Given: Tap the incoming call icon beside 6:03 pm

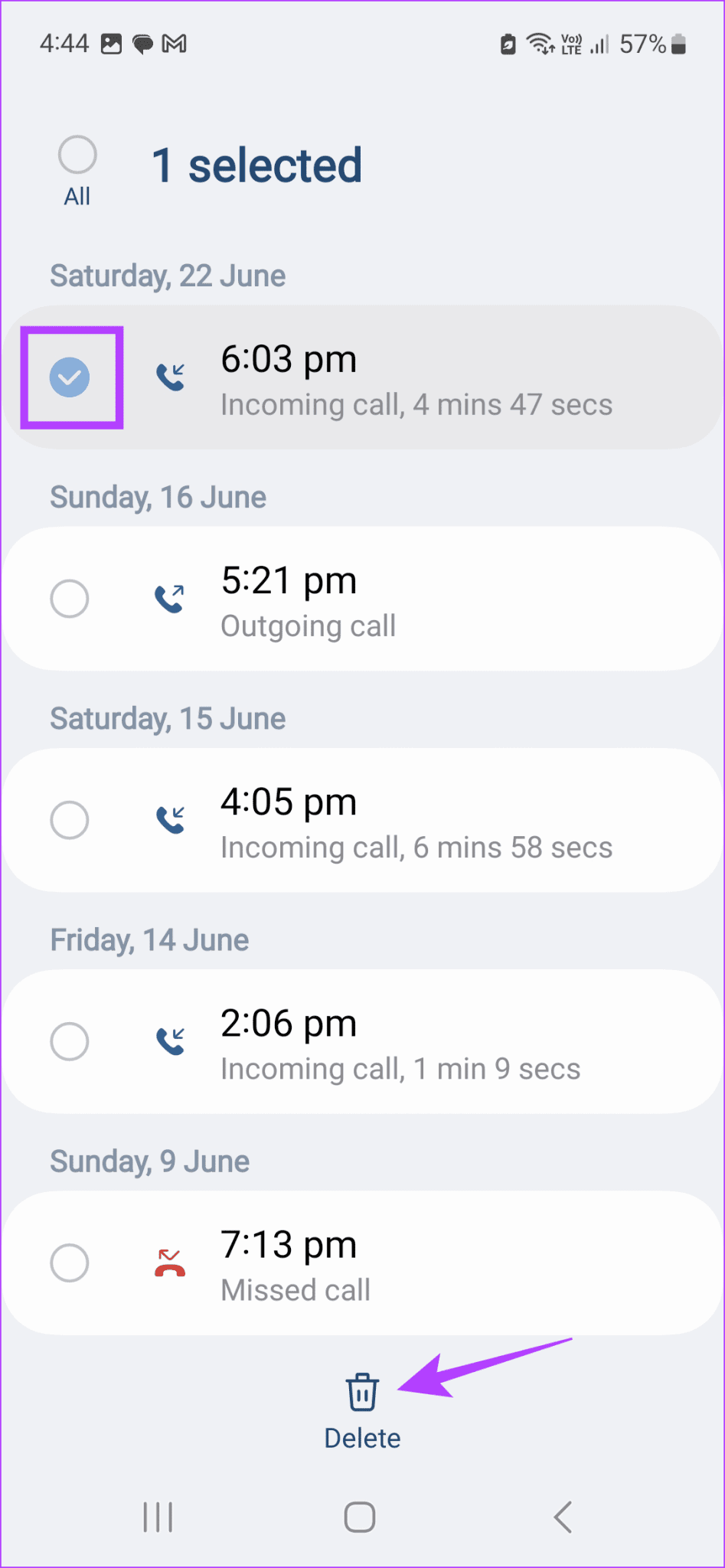Looking at the screenshot, I should [x=170, y=377].
